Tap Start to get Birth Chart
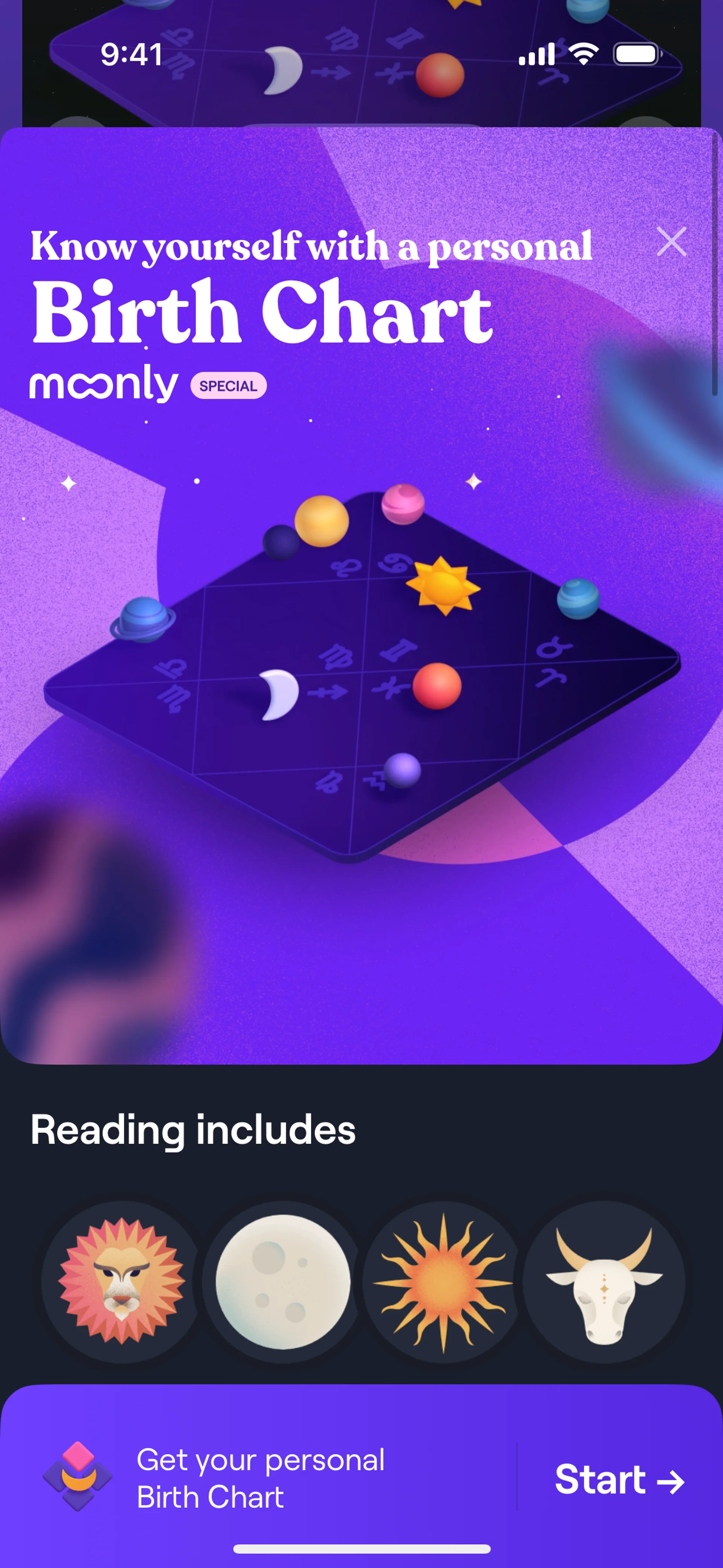 pos(619,1480)
